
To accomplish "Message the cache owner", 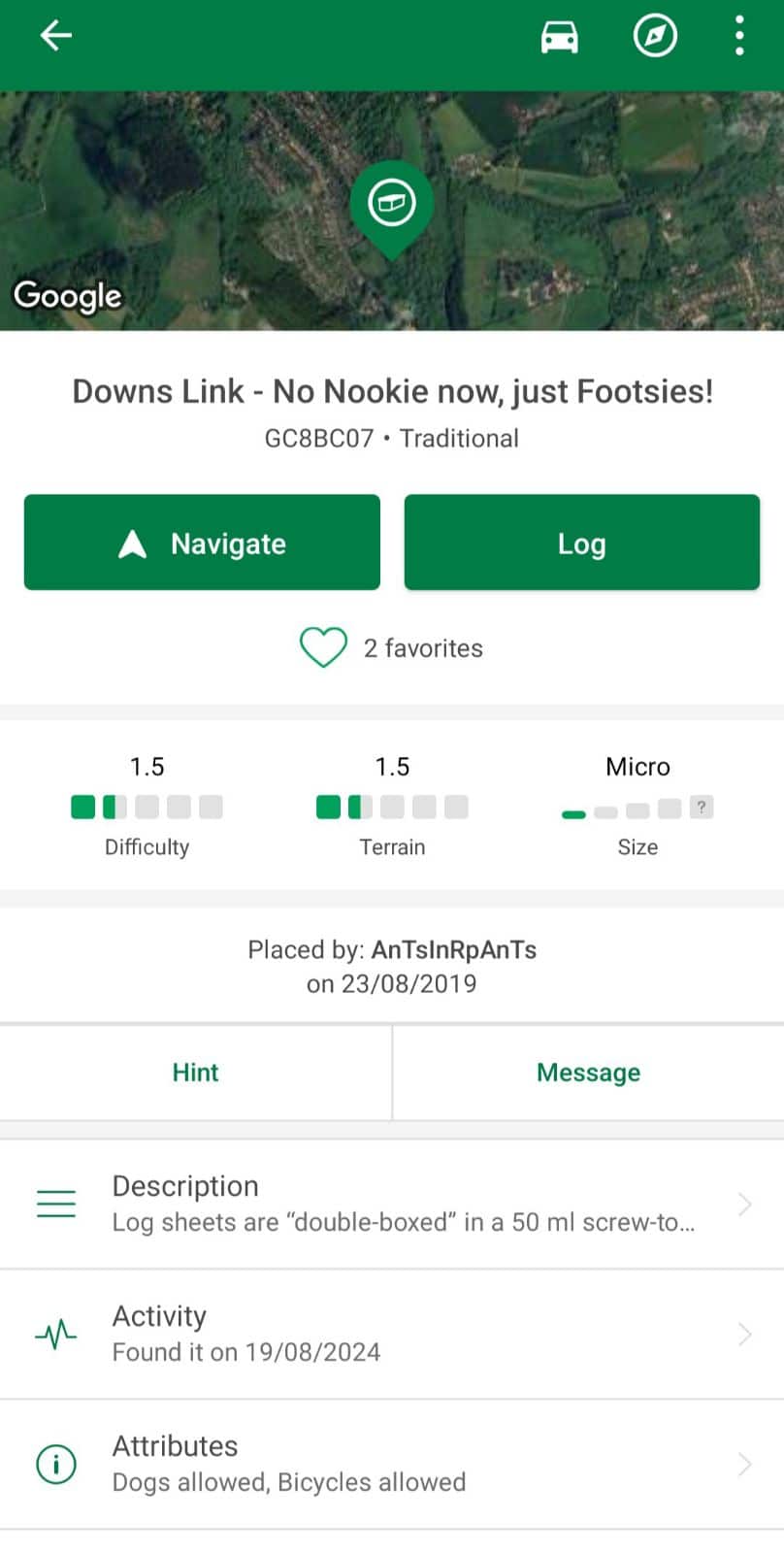I will point(588,1073).
